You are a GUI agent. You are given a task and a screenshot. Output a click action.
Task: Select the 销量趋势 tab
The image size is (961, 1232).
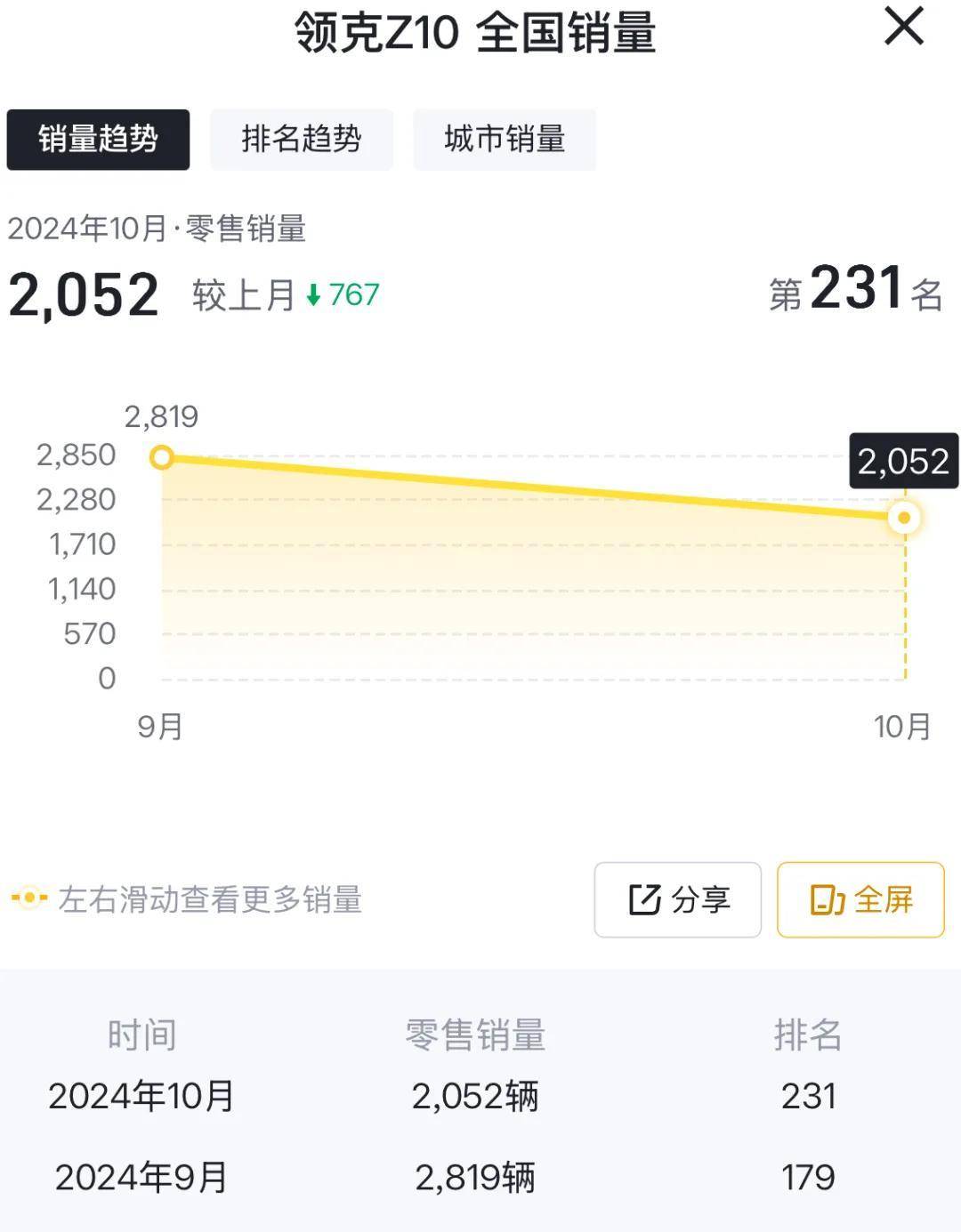pos(98,140)
